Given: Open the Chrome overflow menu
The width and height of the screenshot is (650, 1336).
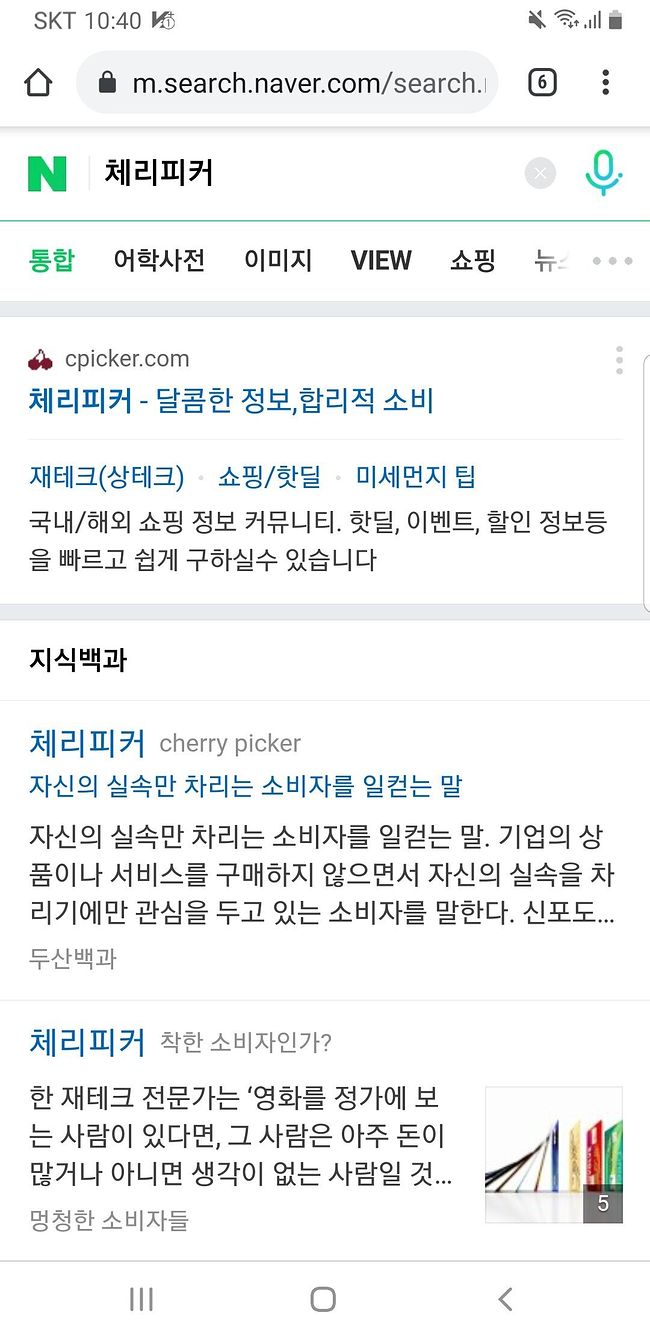Looking at the screenshot, I should pos(605,83).
